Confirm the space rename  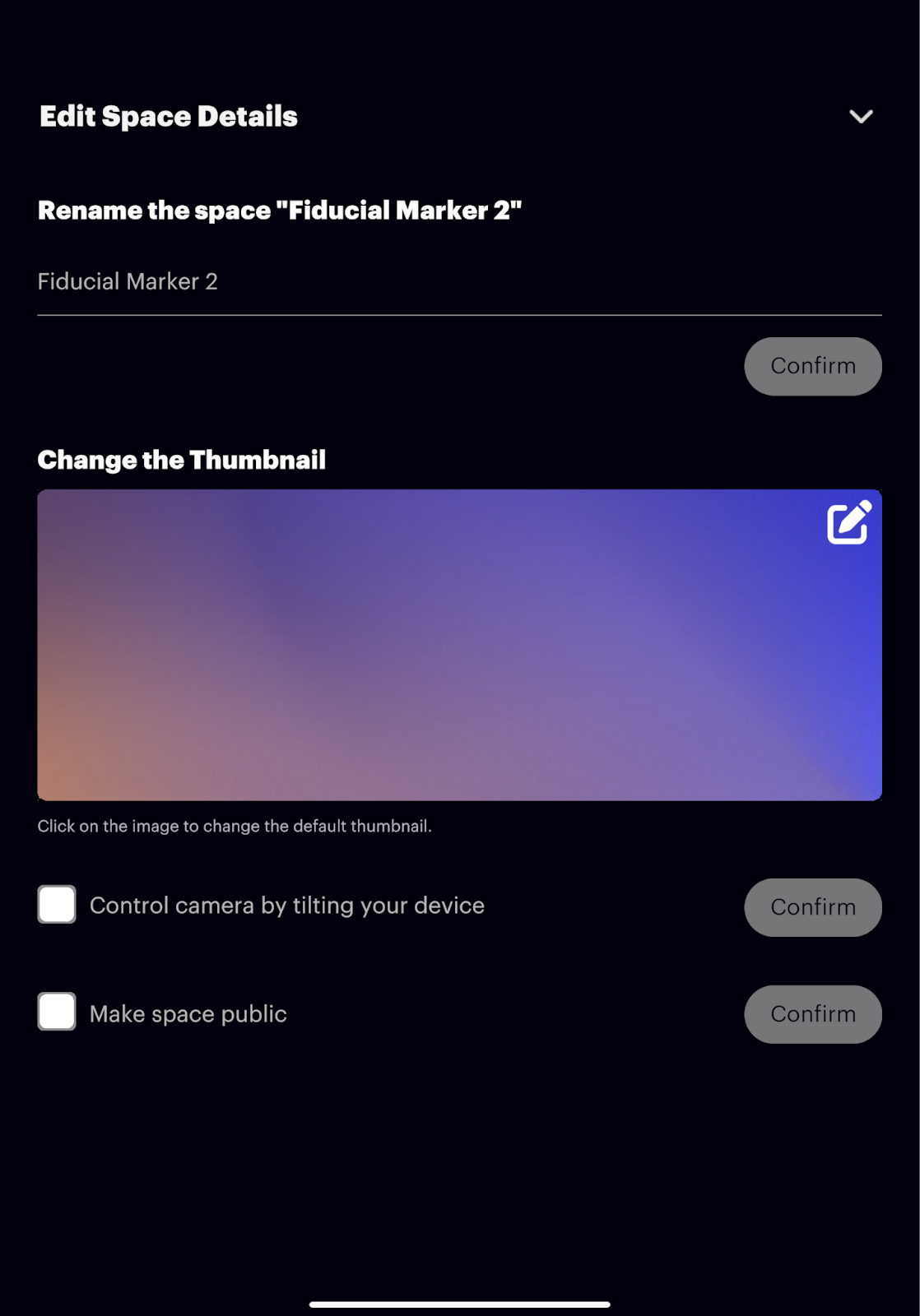click(x=812, y=366)
